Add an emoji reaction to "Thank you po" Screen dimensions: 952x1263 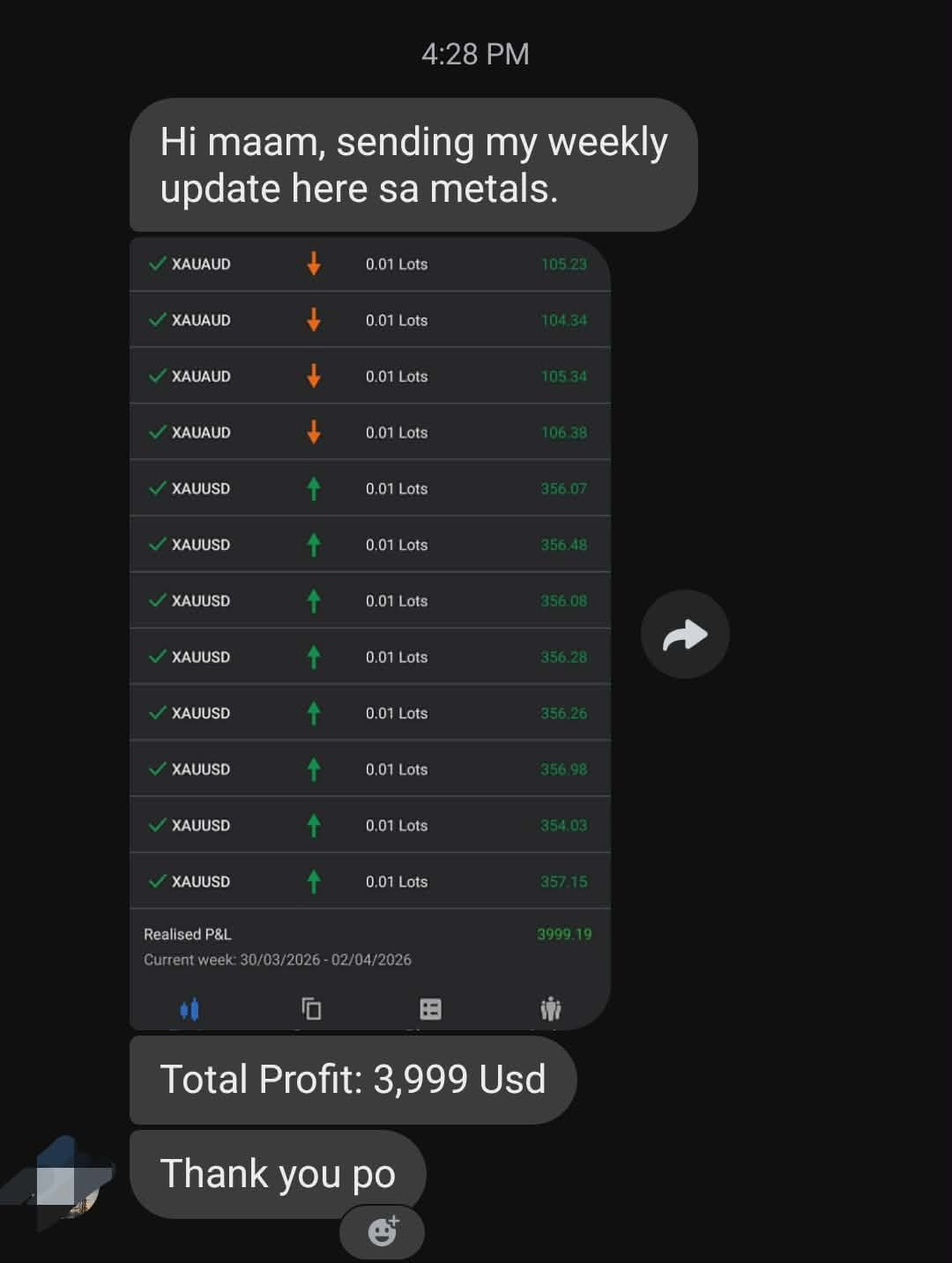[x=382, y=1230]
